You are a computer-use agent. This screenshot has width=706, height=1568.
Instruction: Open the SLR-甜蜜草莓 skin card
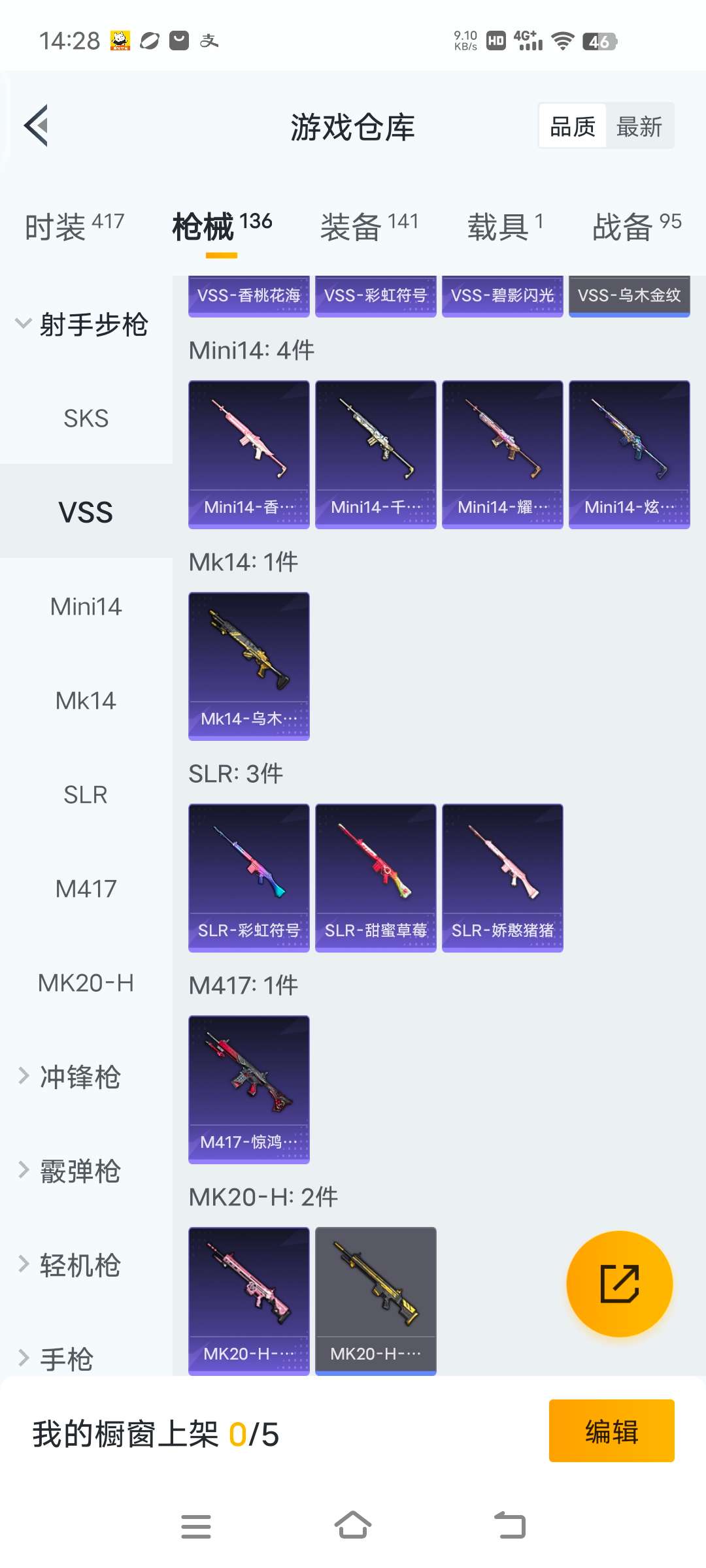tap(375, 877)
